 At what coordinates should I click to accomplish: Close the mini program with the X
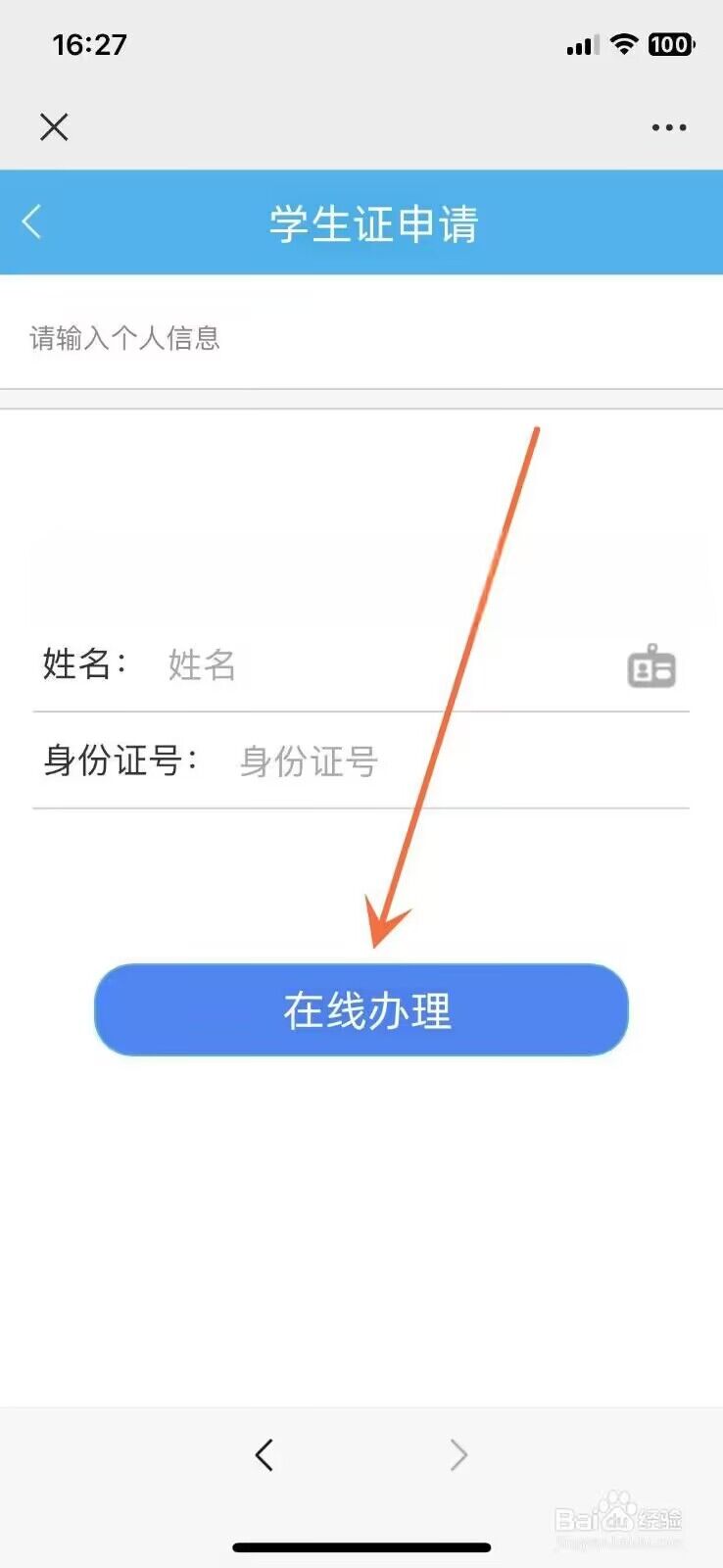pyautogui.click(x=54, y=126)
